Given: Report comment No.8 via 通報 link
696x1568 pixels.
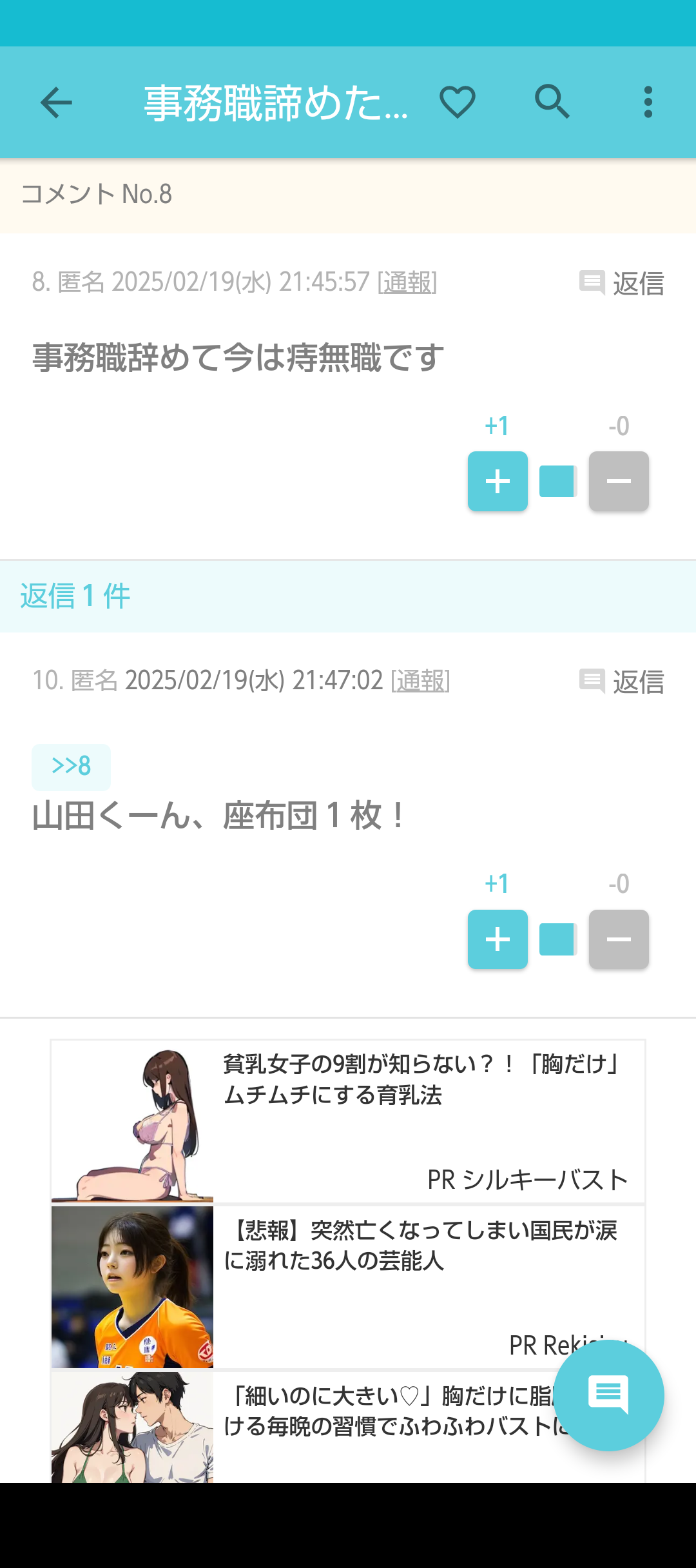Looking at the screenshot, I should tap(407, 282).
